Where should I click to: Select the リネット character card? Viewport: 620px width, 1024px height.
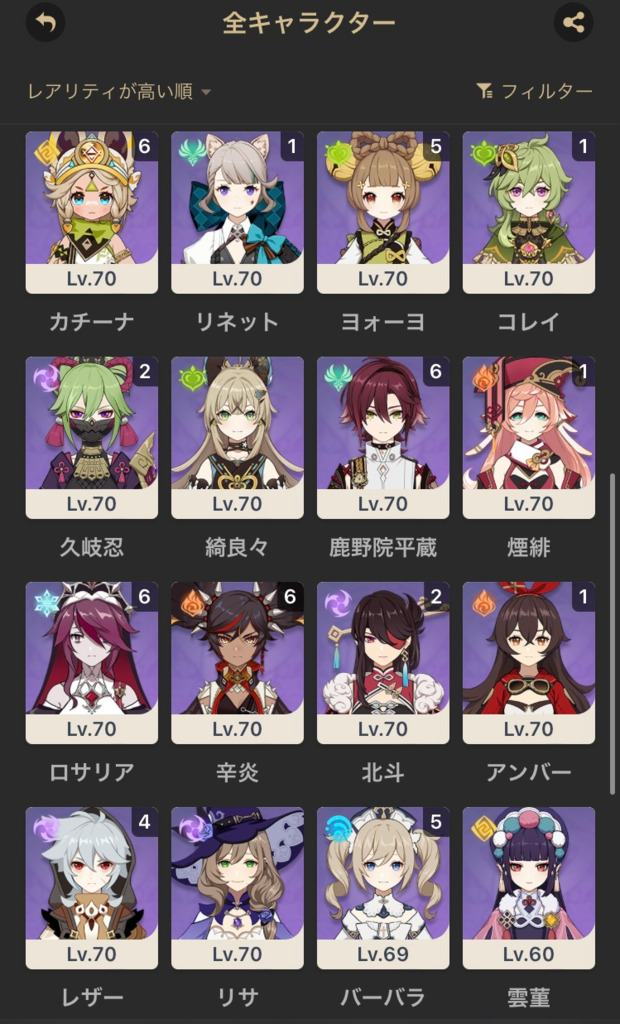pyautogui.click(x=237, y=212)
